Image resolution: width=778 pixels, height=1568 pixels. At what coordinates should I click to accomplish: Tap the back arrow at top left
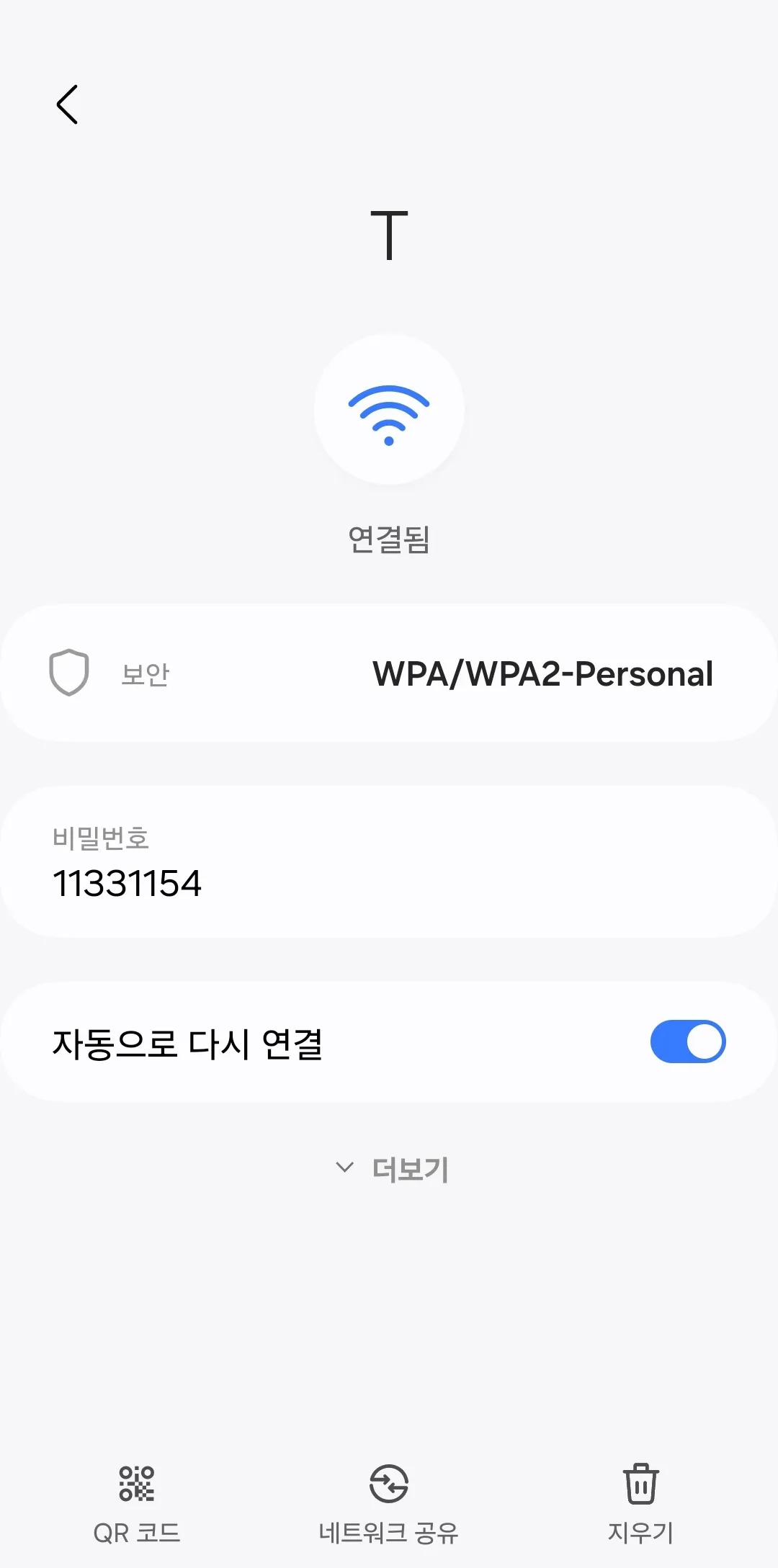(x=67, y=103)
